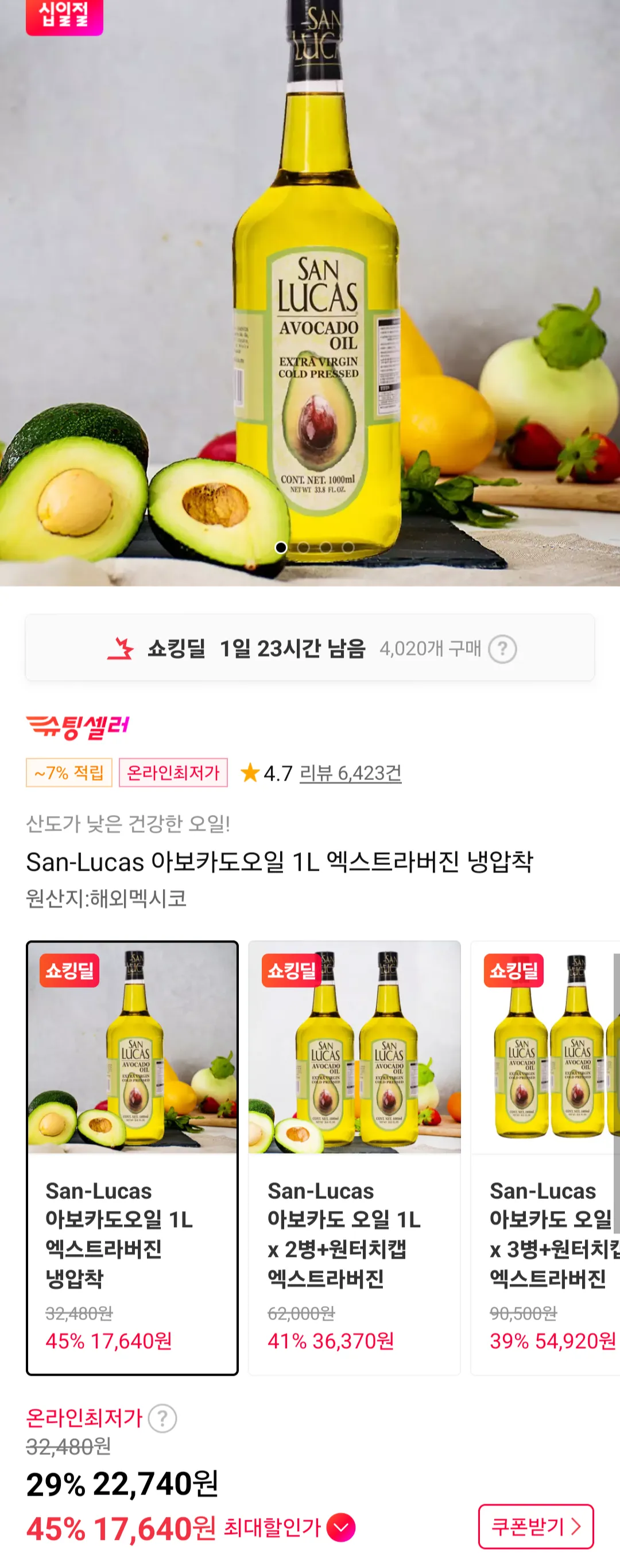Open the 십일절 promotion badge
Viewport: 620px width, 1568px height.
click(64, 15)
